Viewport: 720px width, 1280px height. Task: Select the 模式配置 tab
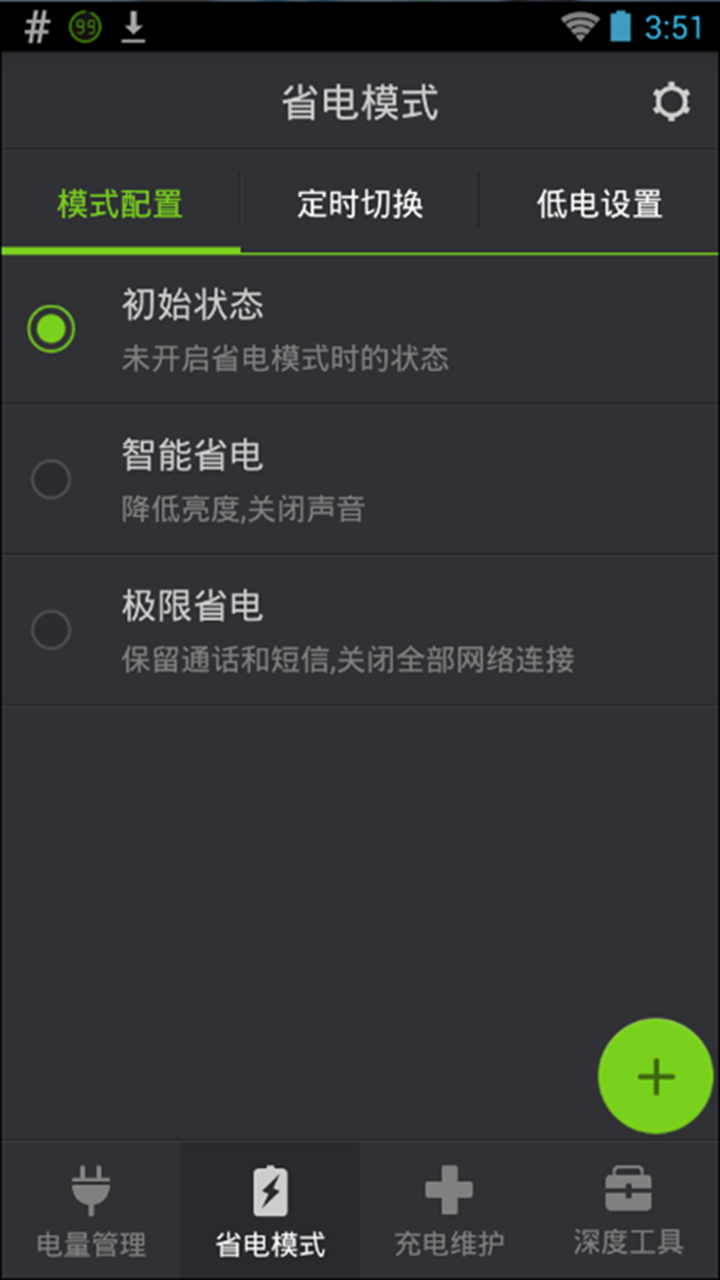(x=120, y=204)
